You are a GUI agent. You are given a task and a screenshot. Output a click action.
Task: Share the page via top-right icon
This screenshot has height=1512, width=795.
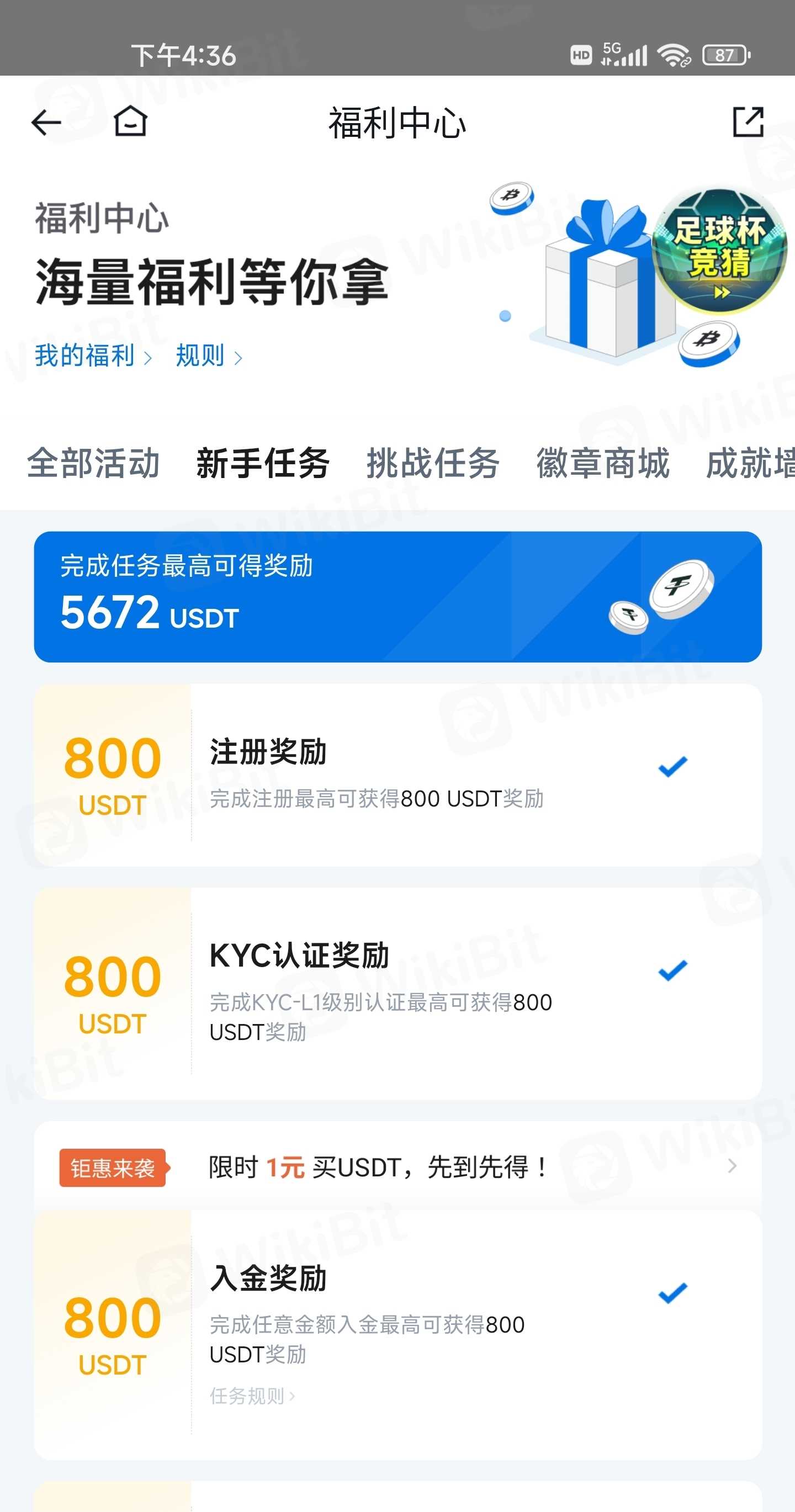pos(748,122)
